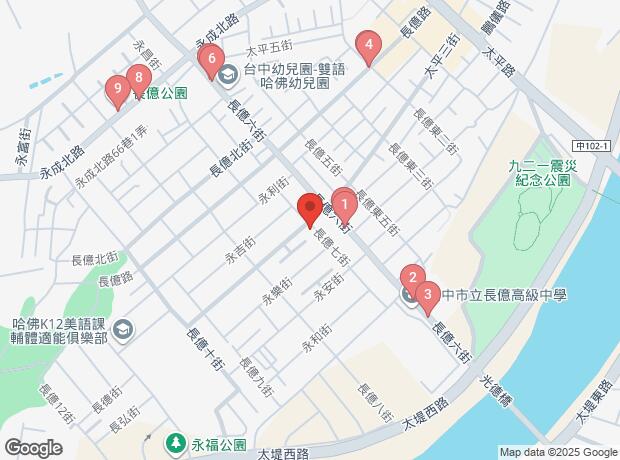Screen dimensions: 620x460
Task: Open map marker number 6
Action: 212,59
